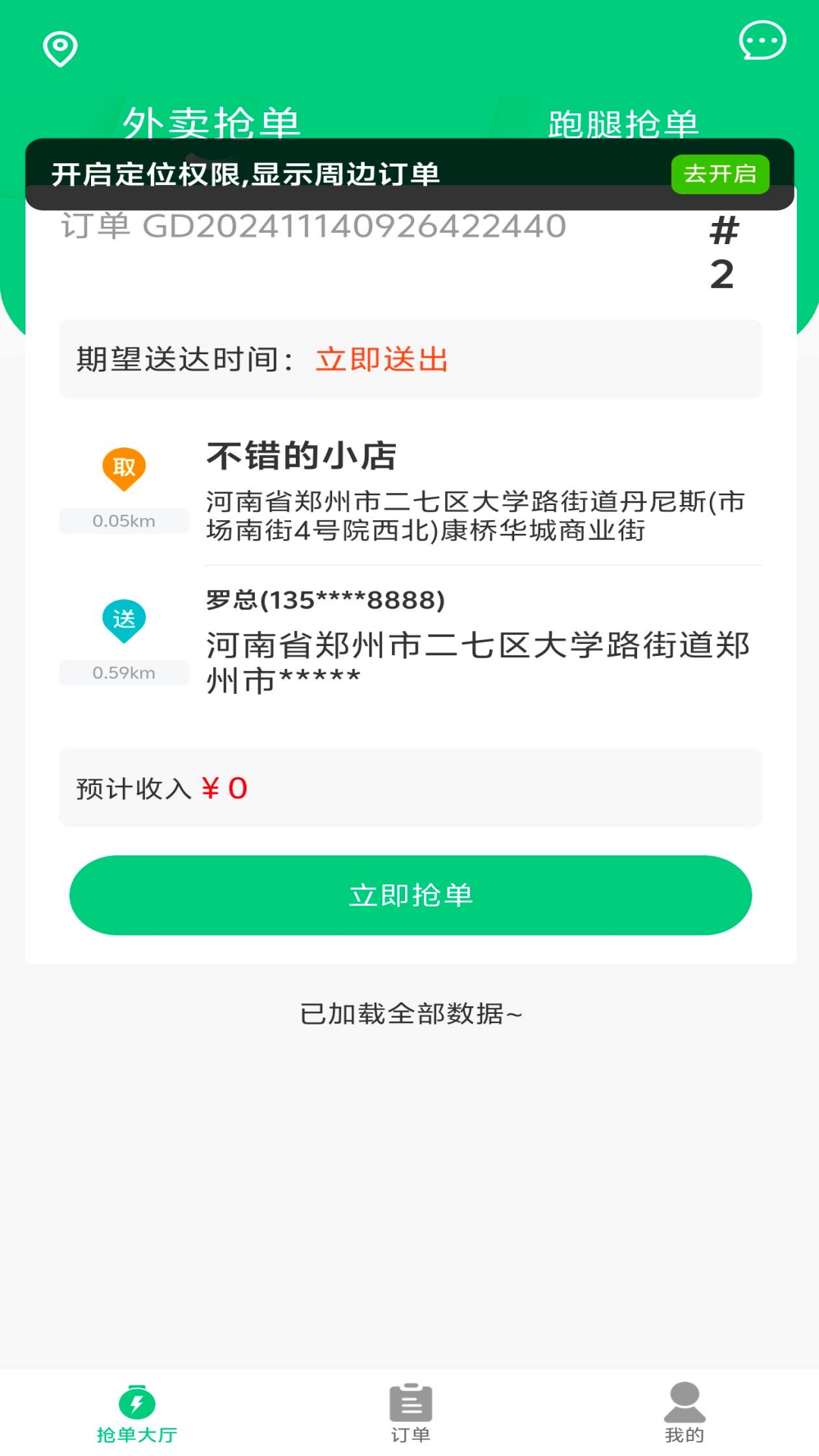Click the blue 送 delivery marker icon
Image resolution: width=819 pixels, height=1456 pixels.
tap(124, 620)
